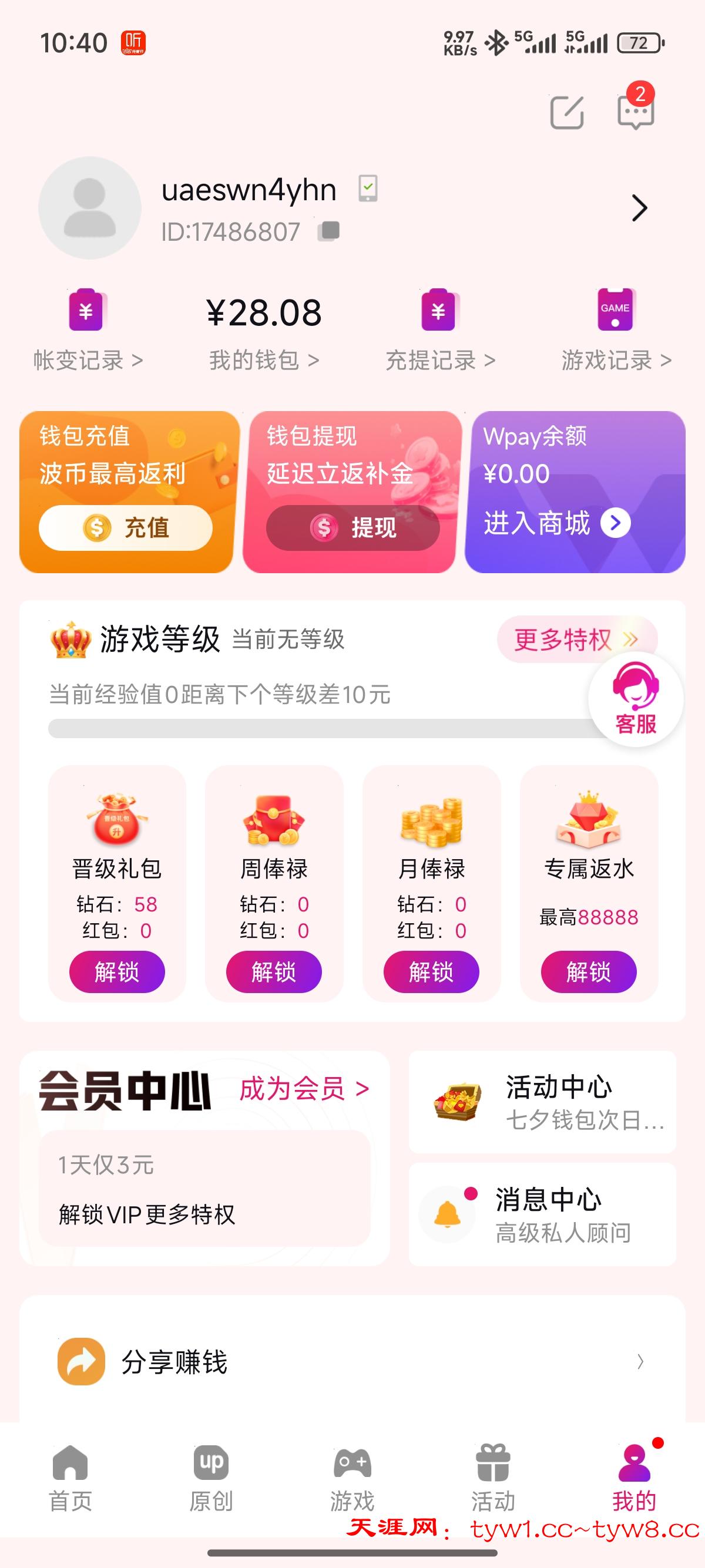Tap the 充值 recharge button

pos(125,527)
